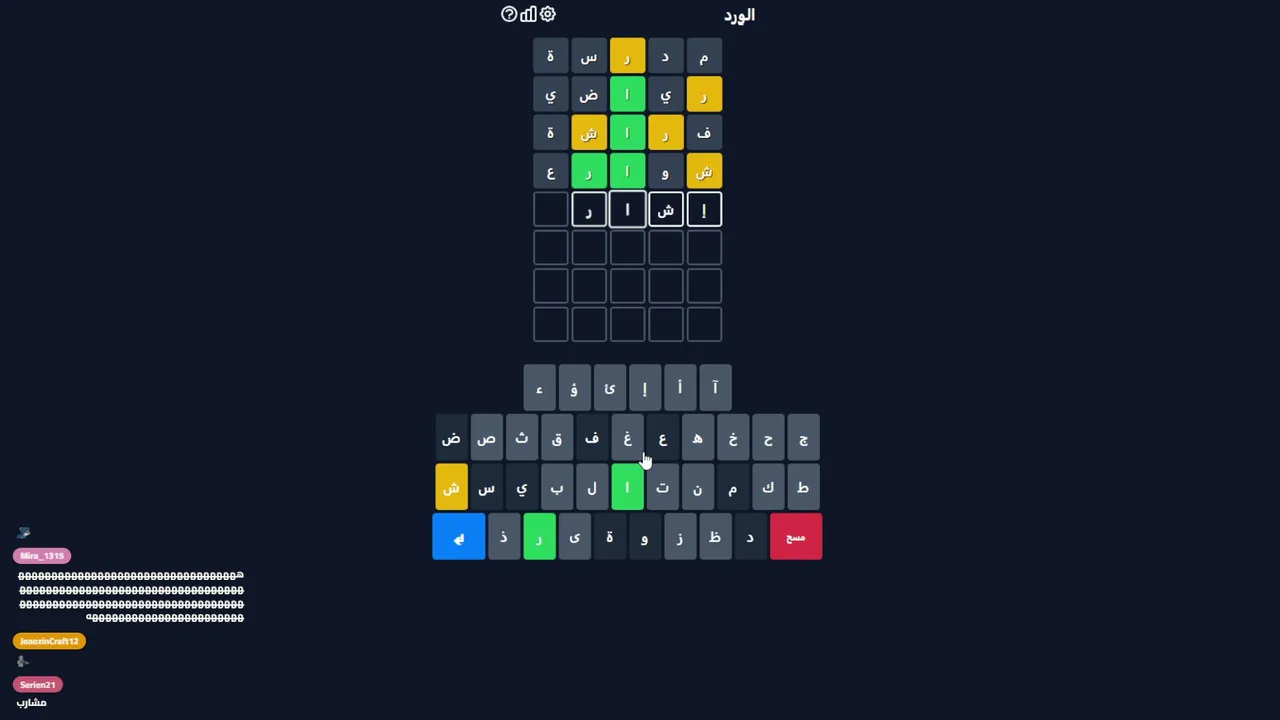Image resolution: width=1280 pixels, height=720 pixels.
Task: Tap the ح letter key
Action: 768,439
